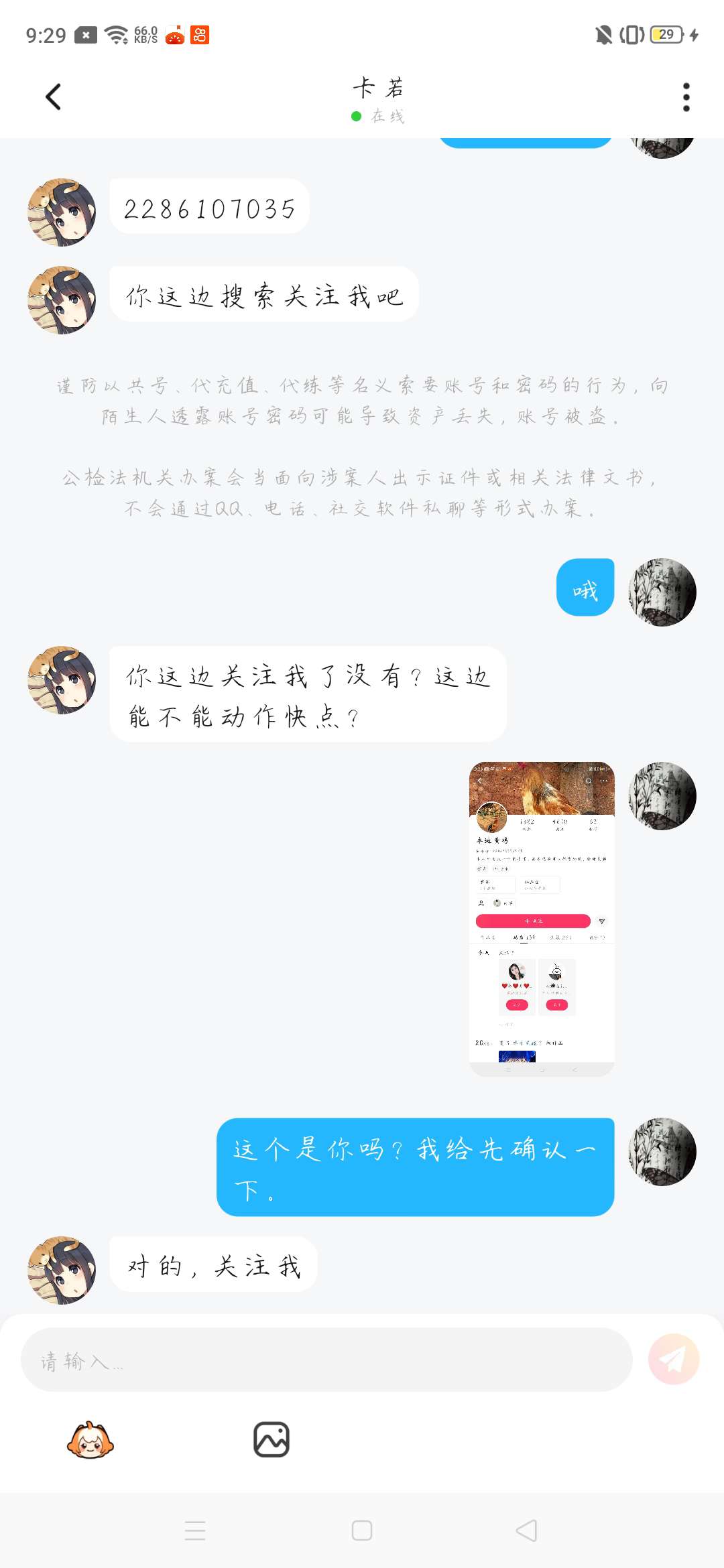The width and height of the screenshot is (724, 1568).
Task: Open my avatar beside the 哦 message
Action: tap(662, 592)
